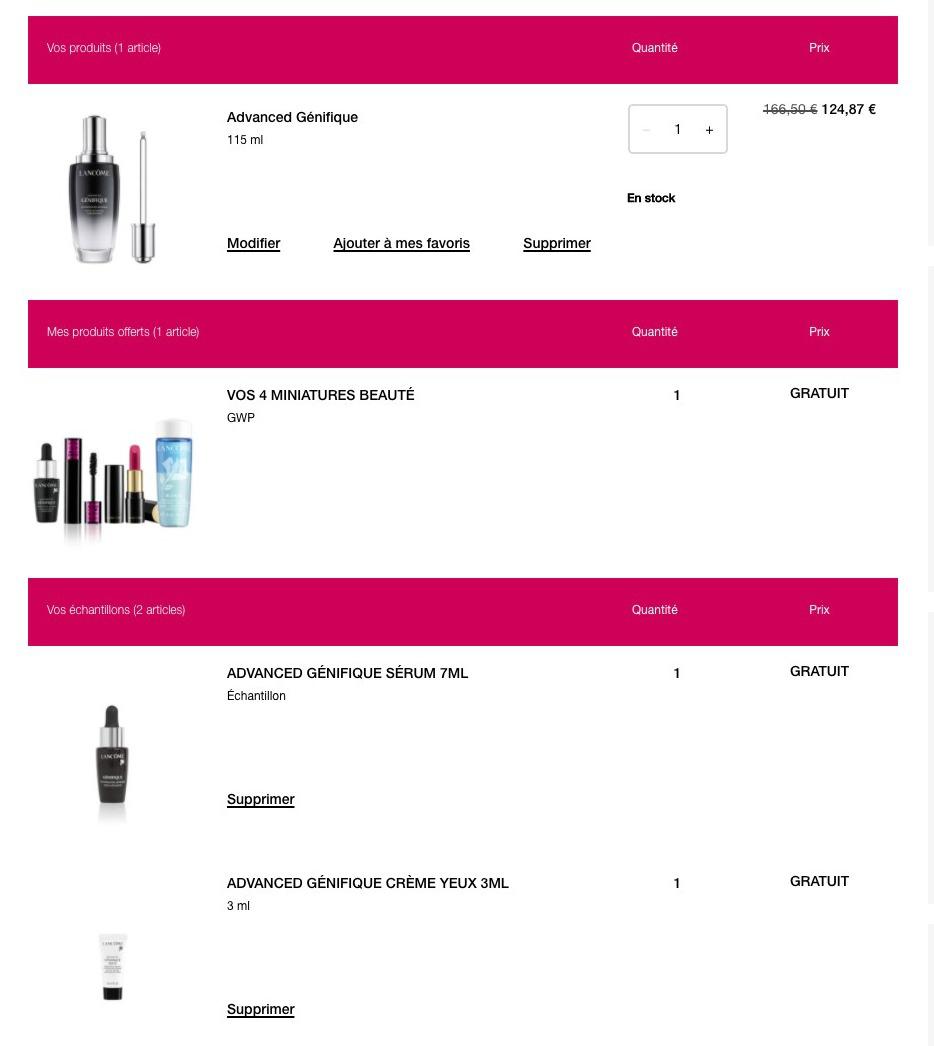Image resolution: width=934 pixels, height=1046 pixels.
Task: Remove the Génifique Crème Yeux 3ML sample
Action: tap(260, 1010)
